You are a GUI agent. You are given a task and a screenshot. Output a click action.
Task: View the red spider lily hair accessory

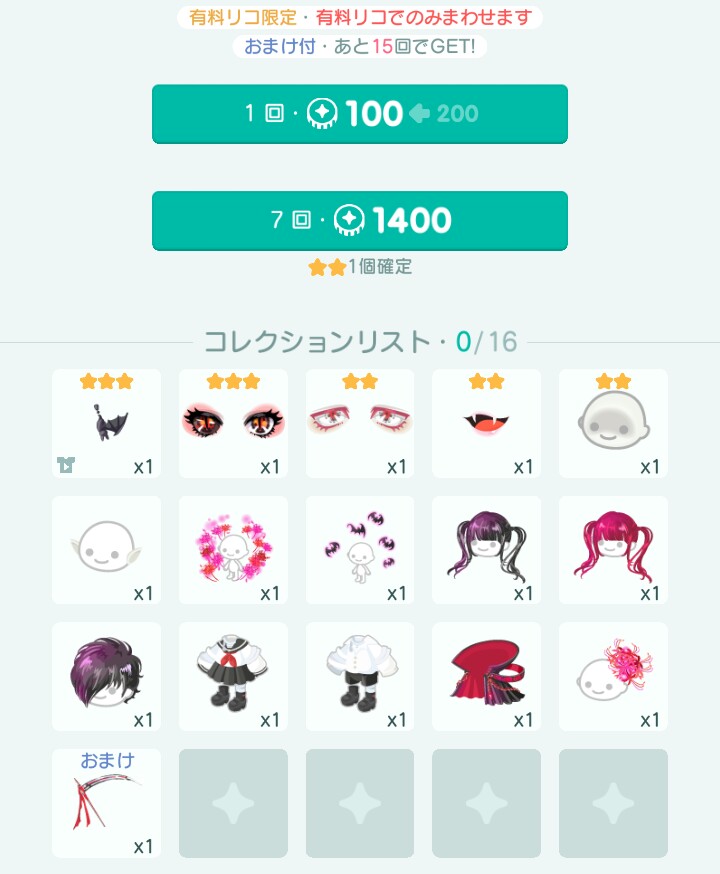[613, 677]
